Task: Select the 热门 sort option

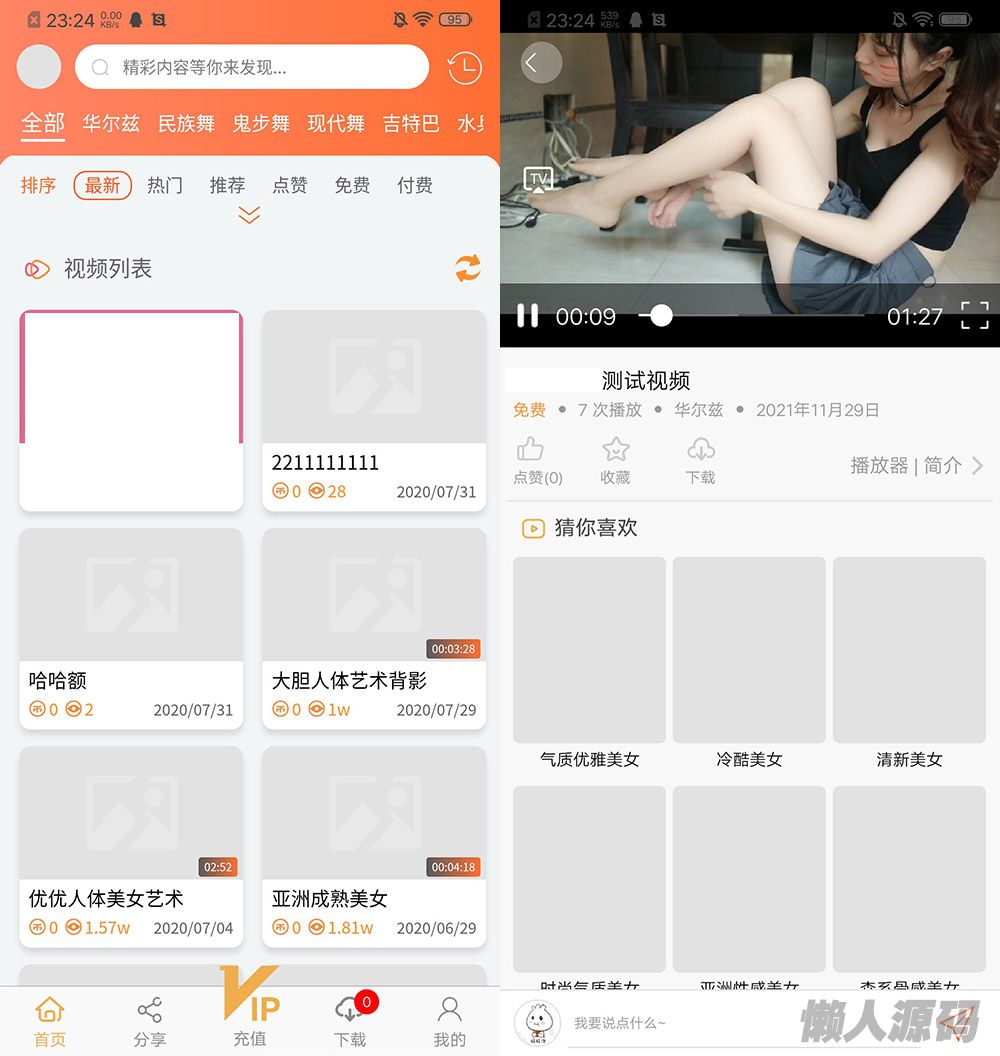Action: point(165,185)
